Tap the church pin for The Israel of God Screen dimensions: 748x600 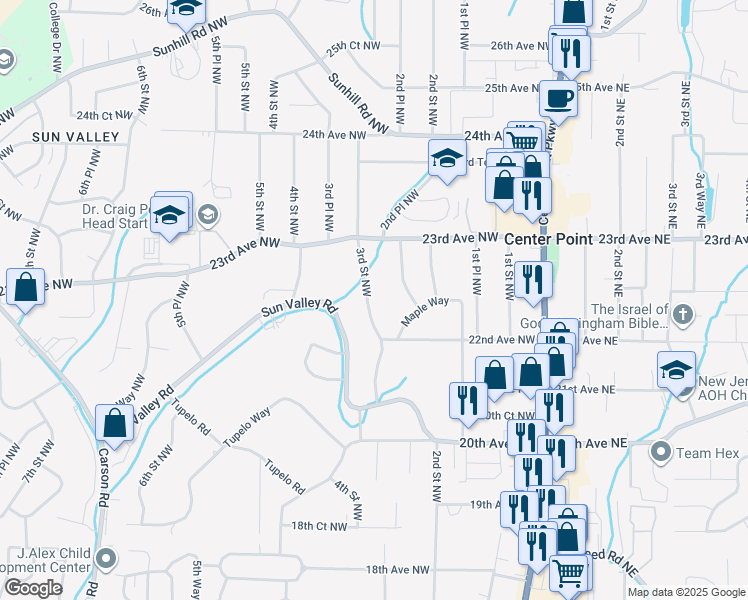pos(683,315)
